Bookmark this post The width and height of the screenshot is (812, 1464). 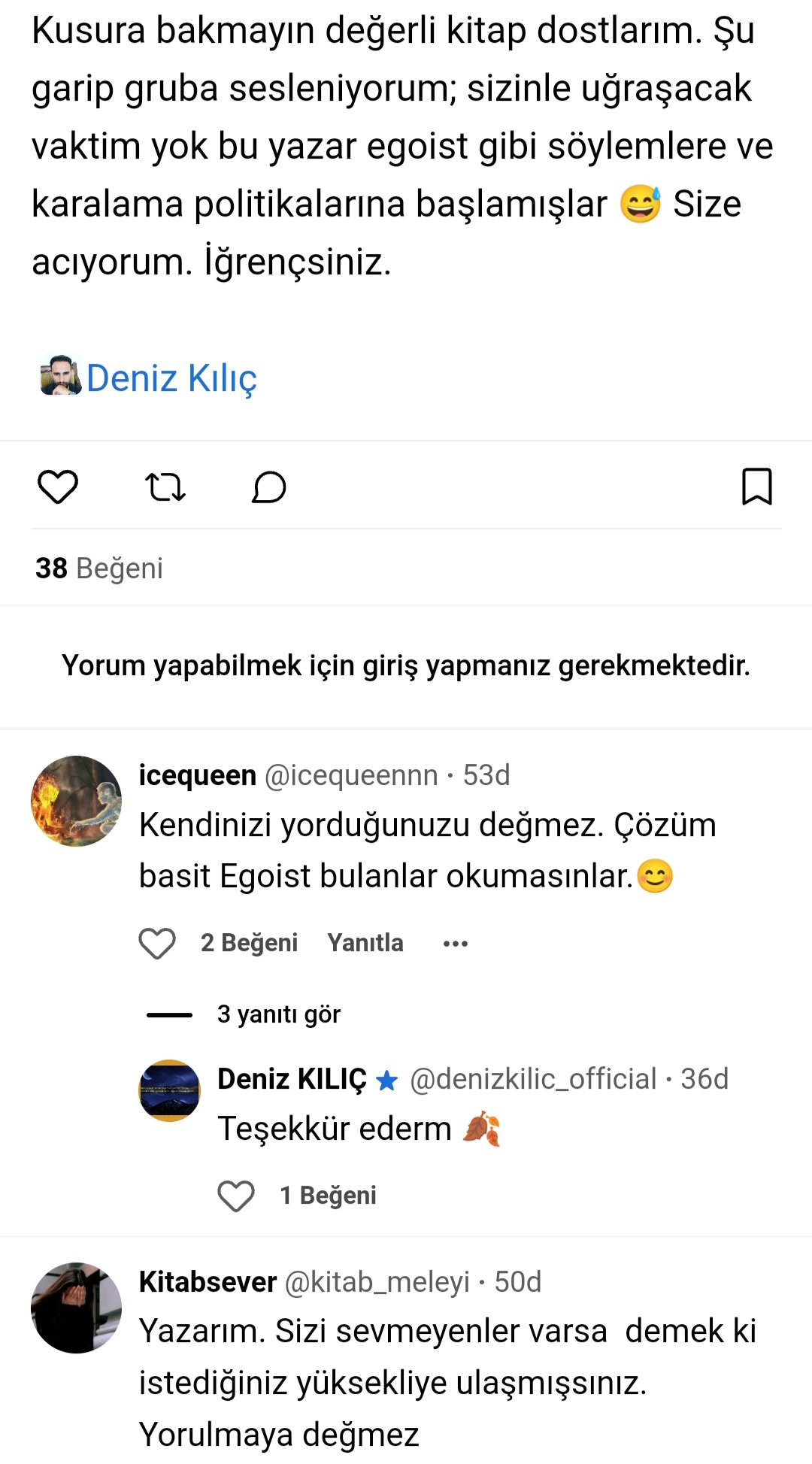click(x=756, y=486)
